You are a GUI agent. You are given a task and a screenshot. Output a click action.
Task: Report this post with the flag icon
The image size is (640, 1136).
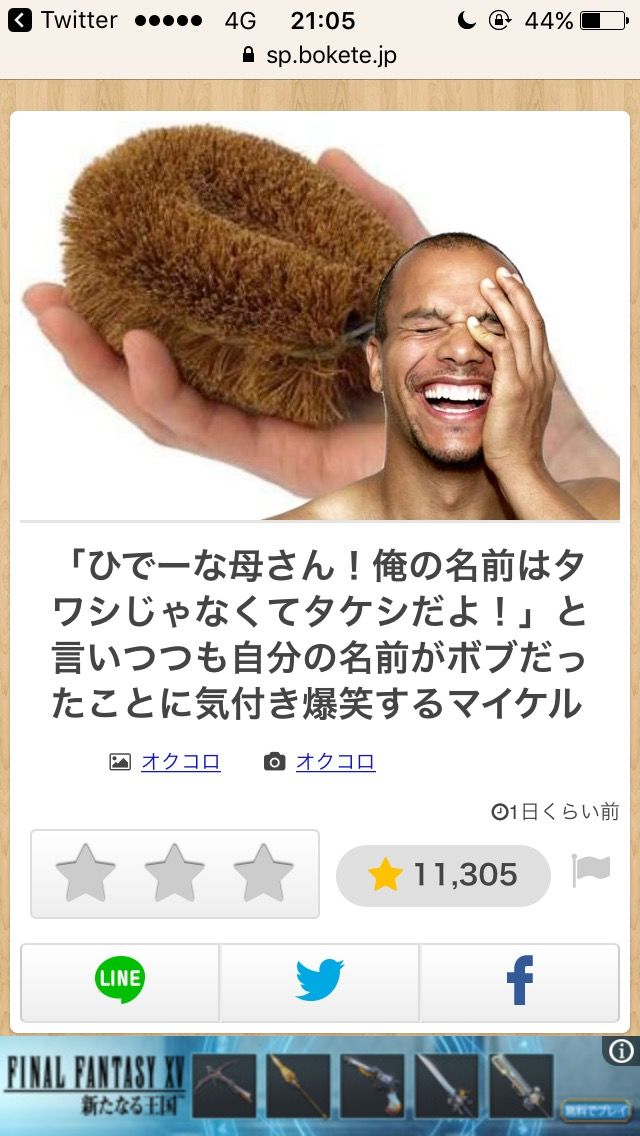point(591,871)
